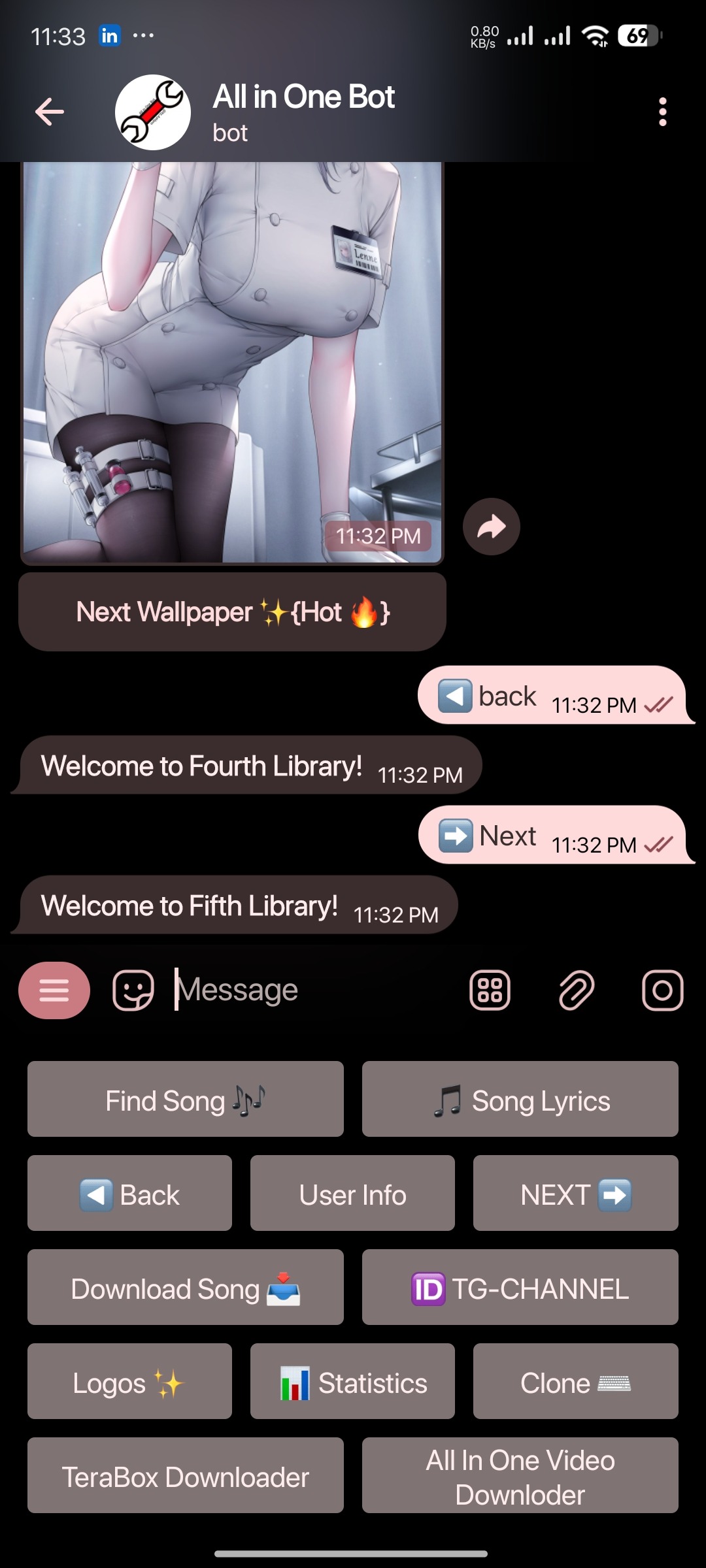Select Find Song on the bot keyboard

(x=186, y=1100)
